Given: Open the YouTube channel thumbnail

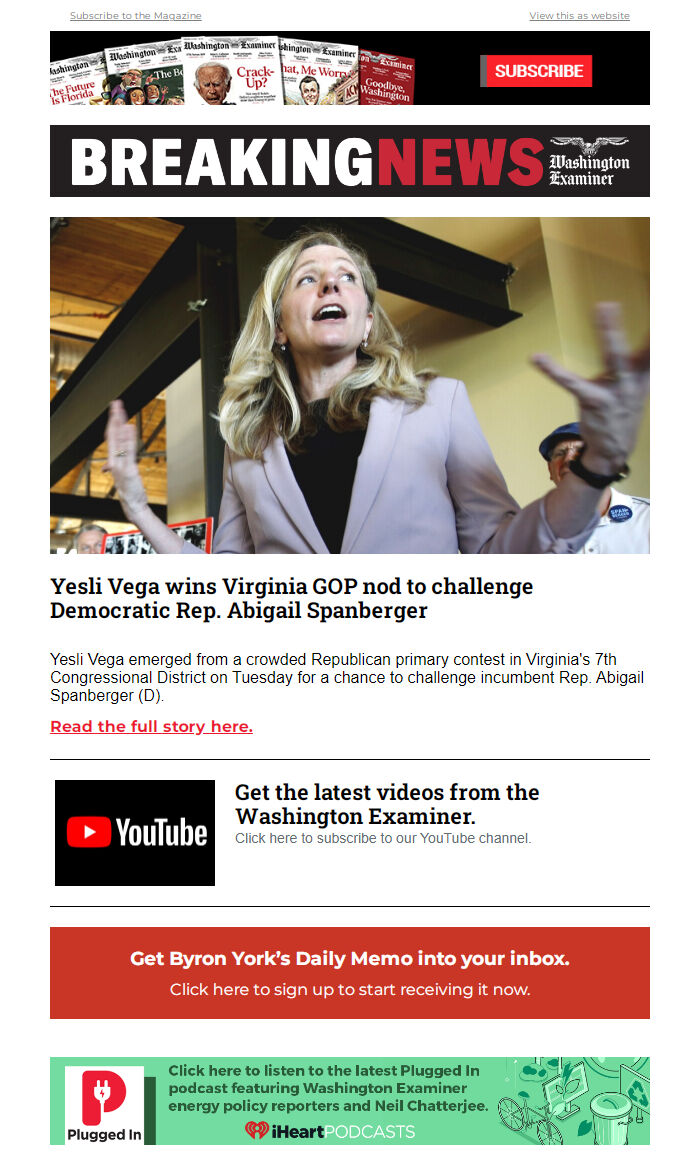Looking at the screenshot, I should tap(135, 833).
